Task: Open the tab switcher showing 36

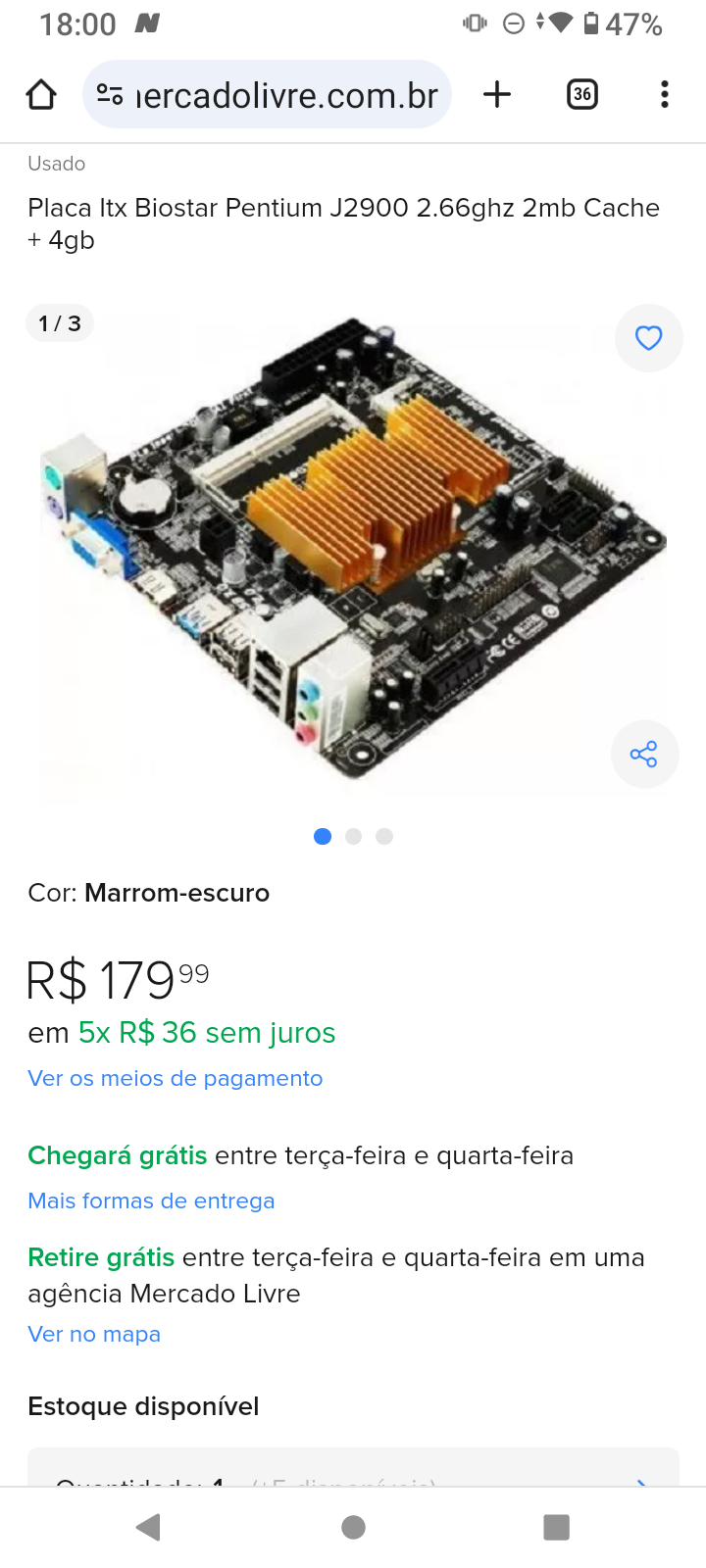Action: click(582, 94)
